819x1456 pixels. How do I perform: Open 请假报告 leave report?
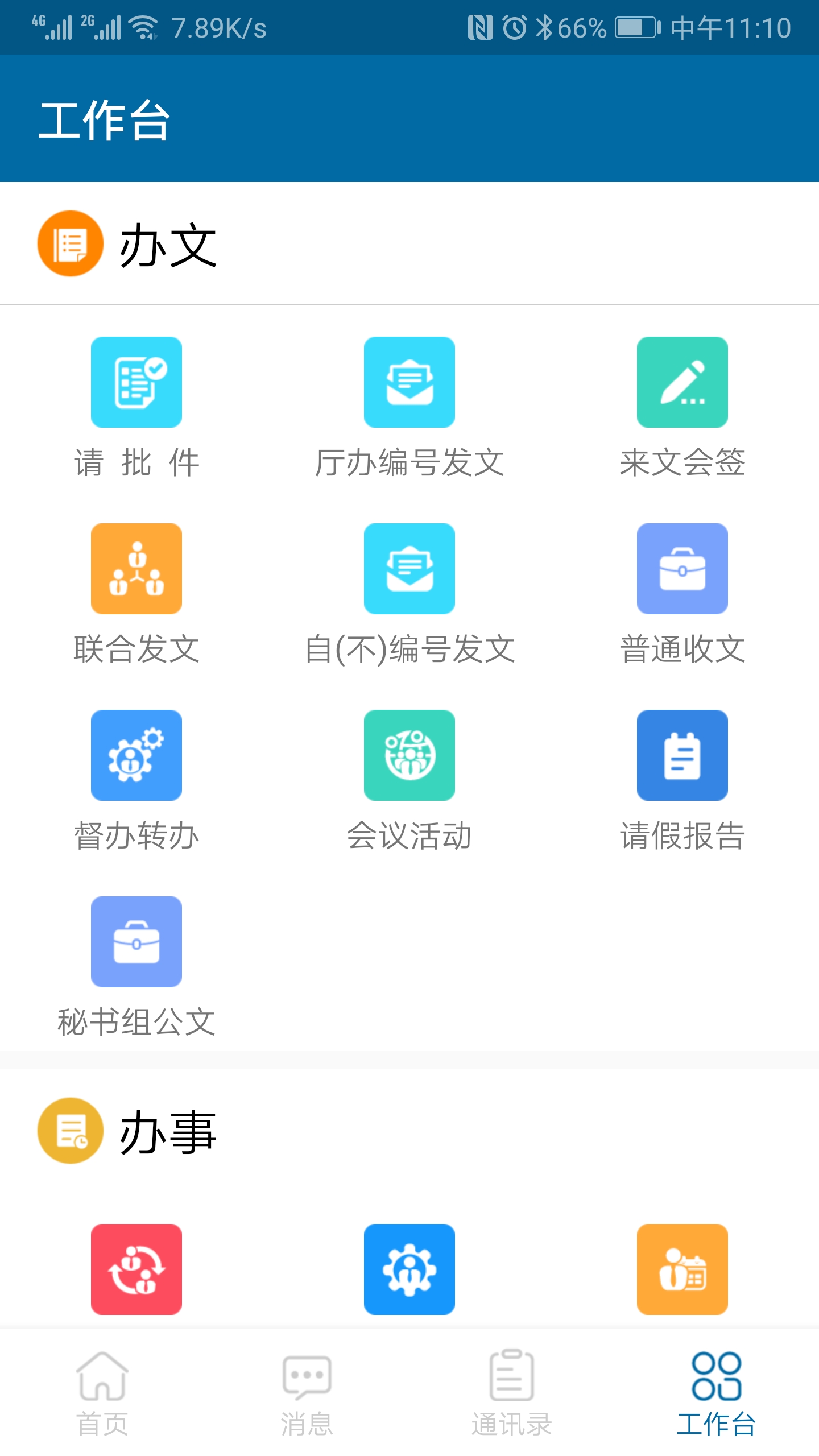[682, 755]
